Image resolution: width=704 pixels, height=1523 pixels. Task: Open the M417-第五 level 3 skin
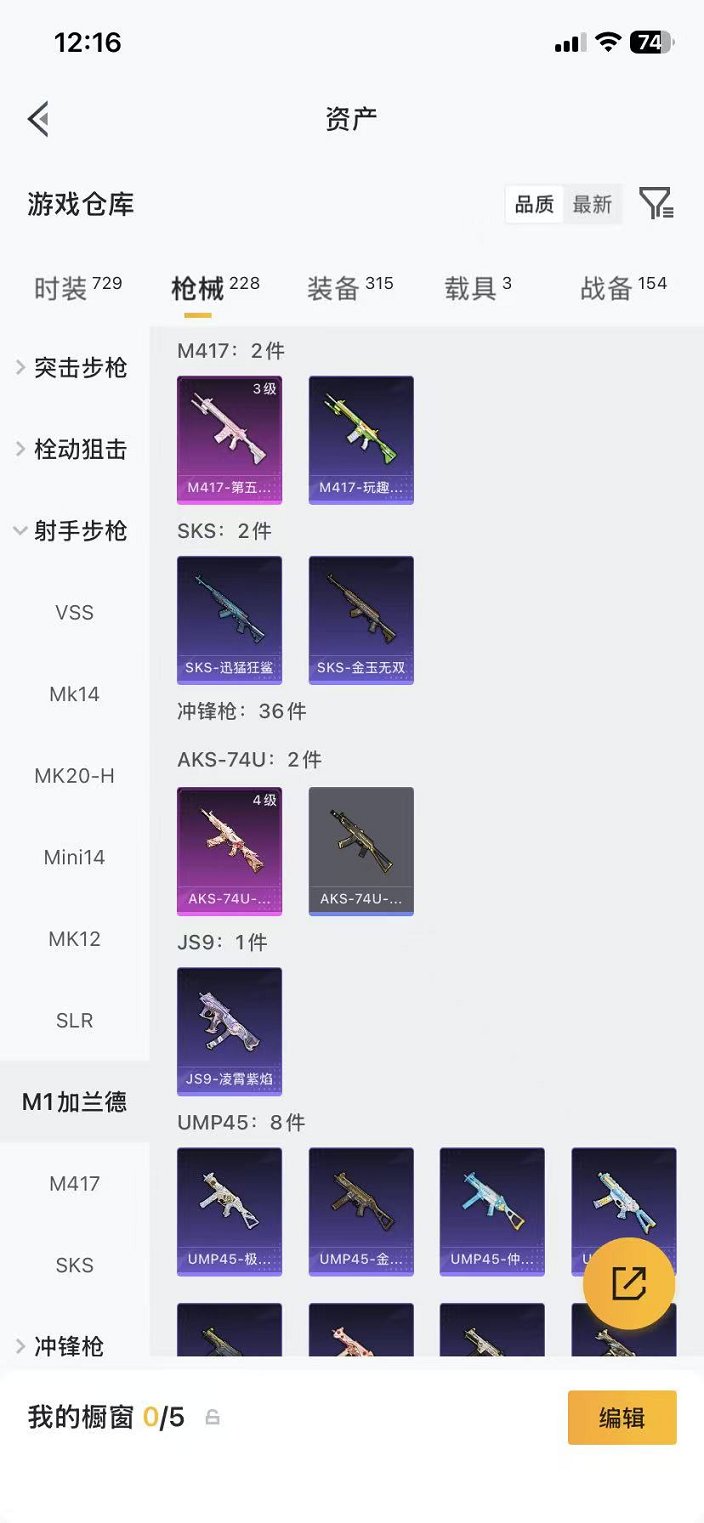(x=229, y=439)
